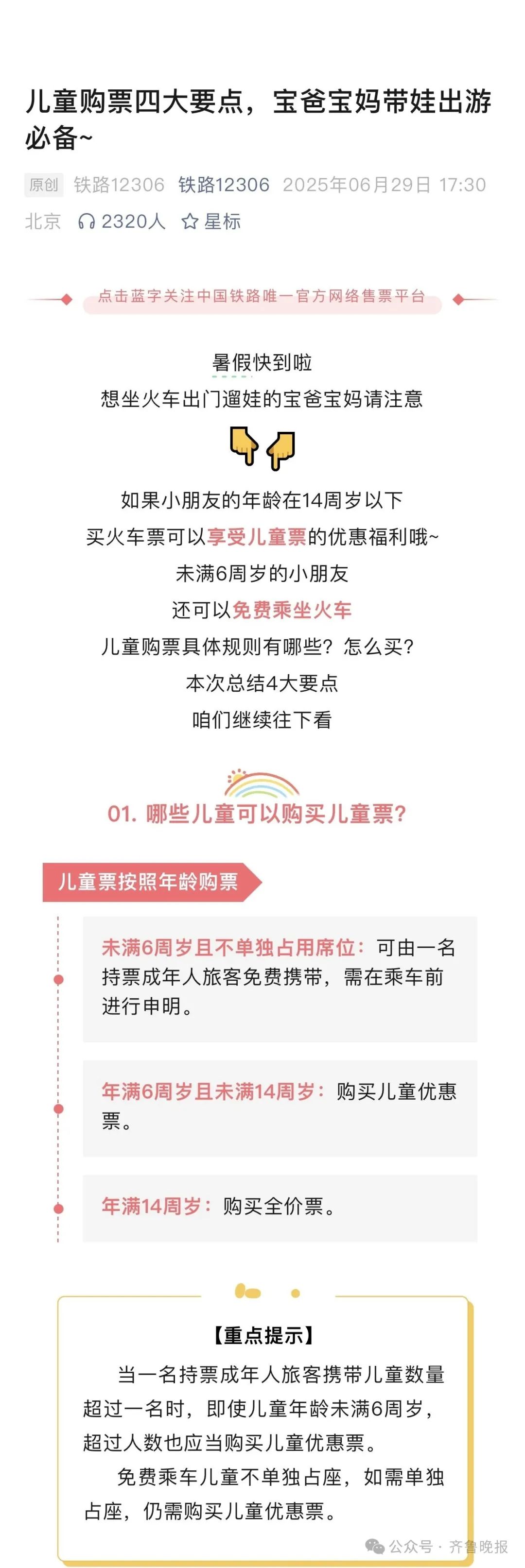Image resolution: width=525 pixels, height=1568 pixels.
Task: Listen to the article via headphone icon
Action: [x=87, y=222]
